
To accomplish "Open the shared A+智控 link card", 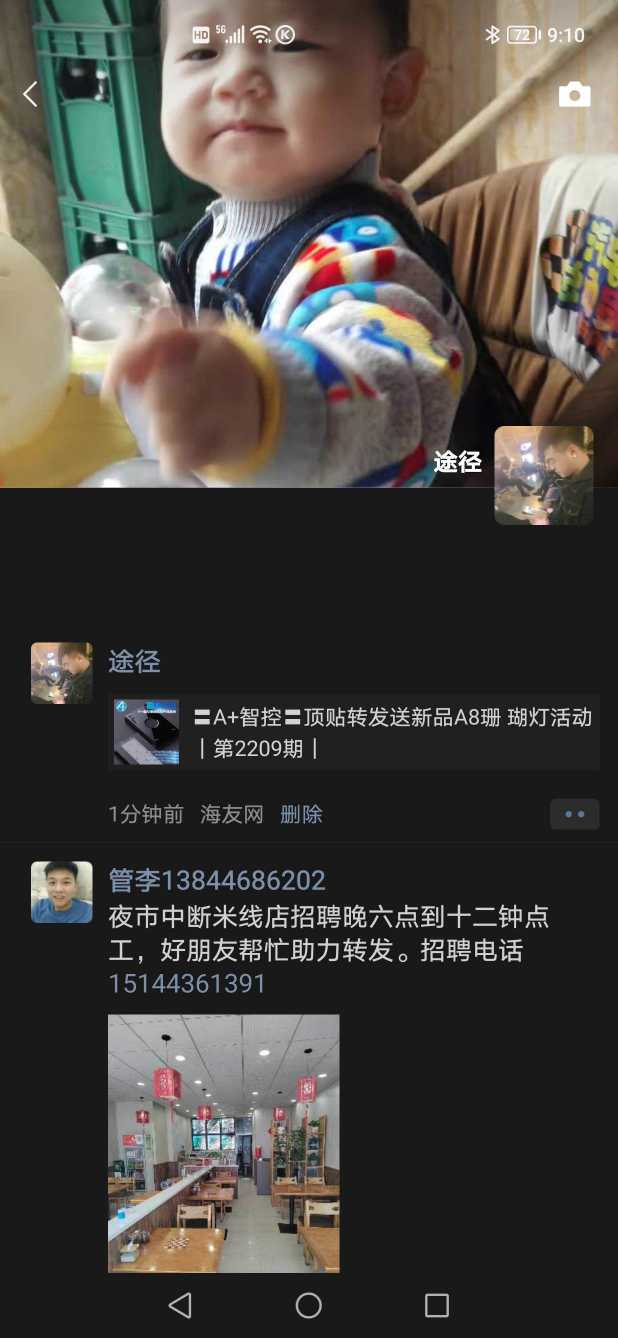I will click(x=354, y=732).
